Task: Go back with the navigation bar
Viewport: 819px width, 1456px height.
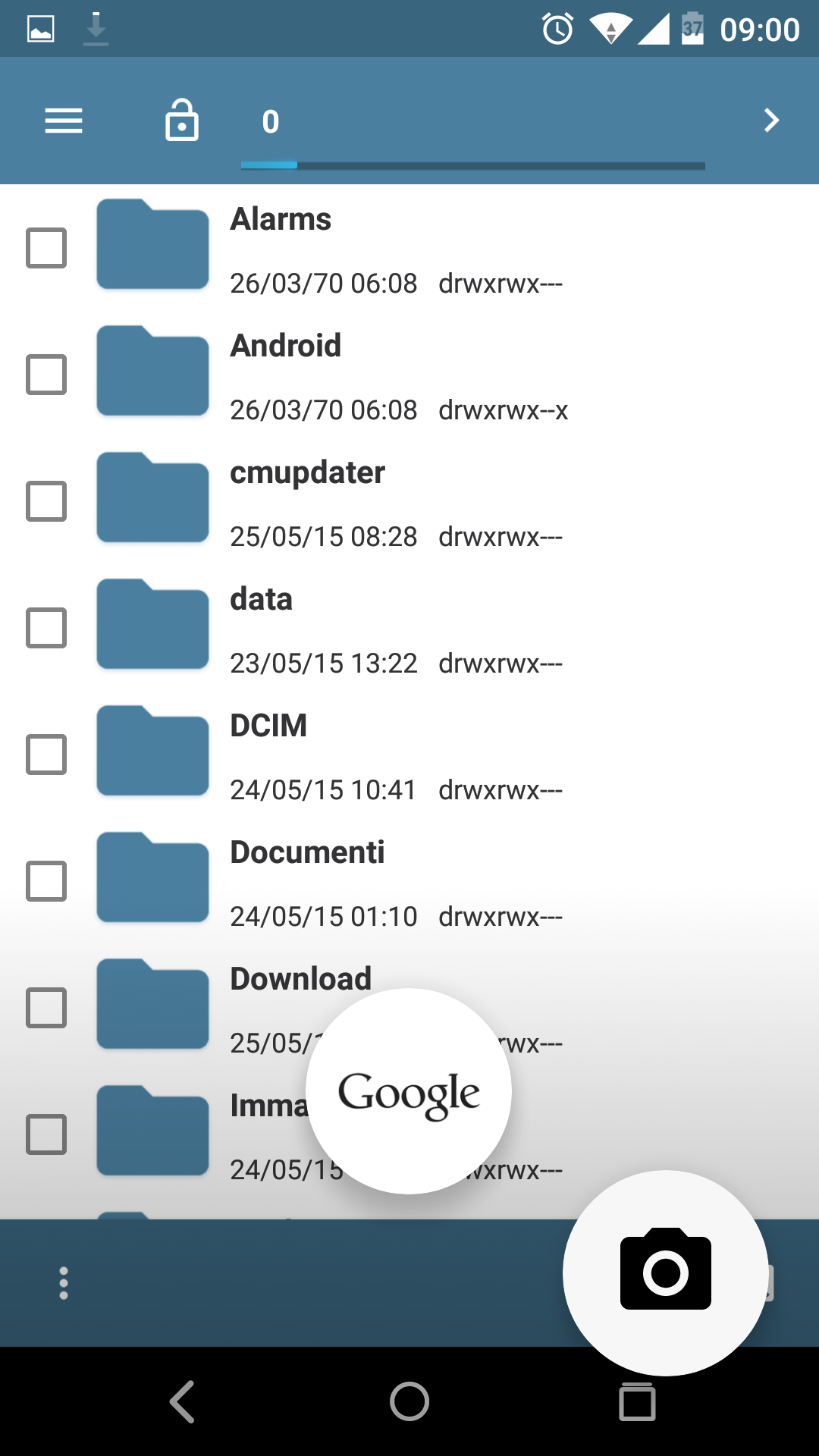Action: point(182,1401)
